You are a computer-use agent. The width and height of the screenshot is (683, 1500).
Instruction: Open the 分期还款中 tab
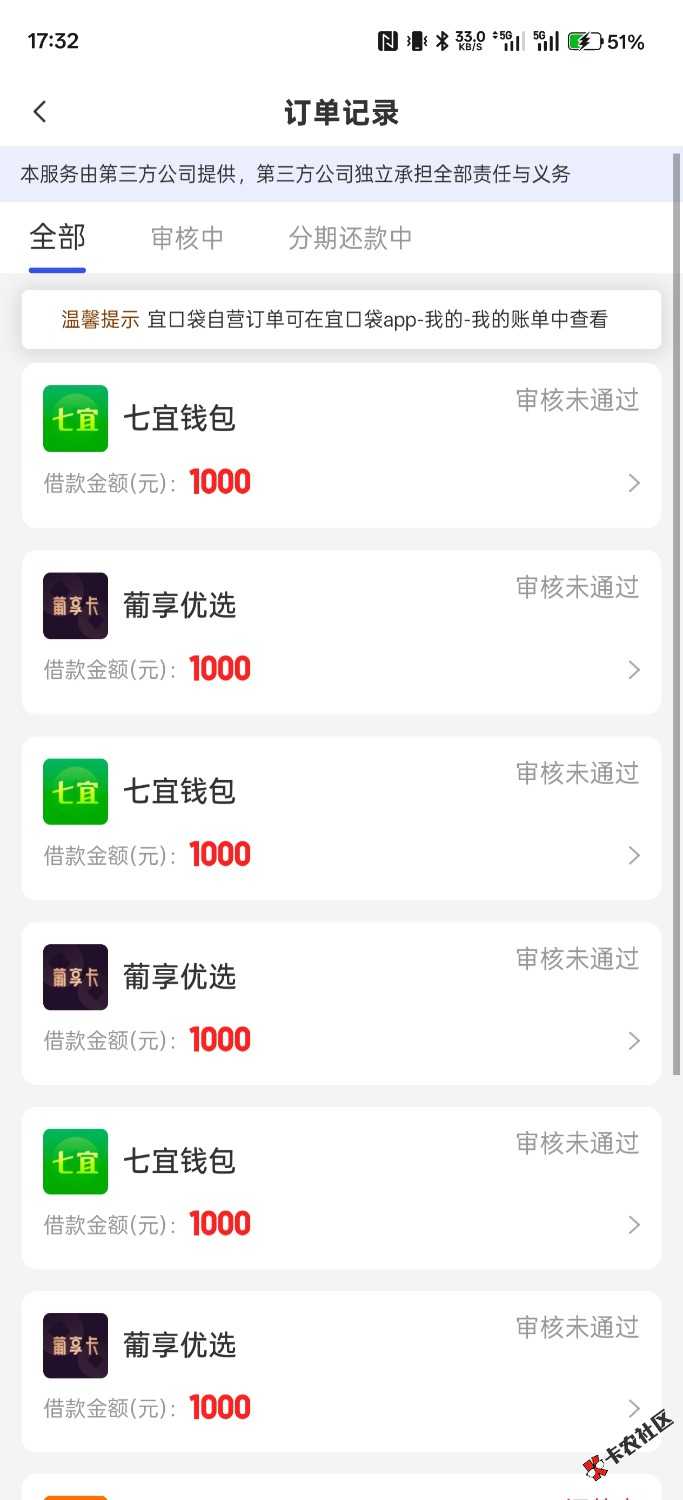coord(350,238)
